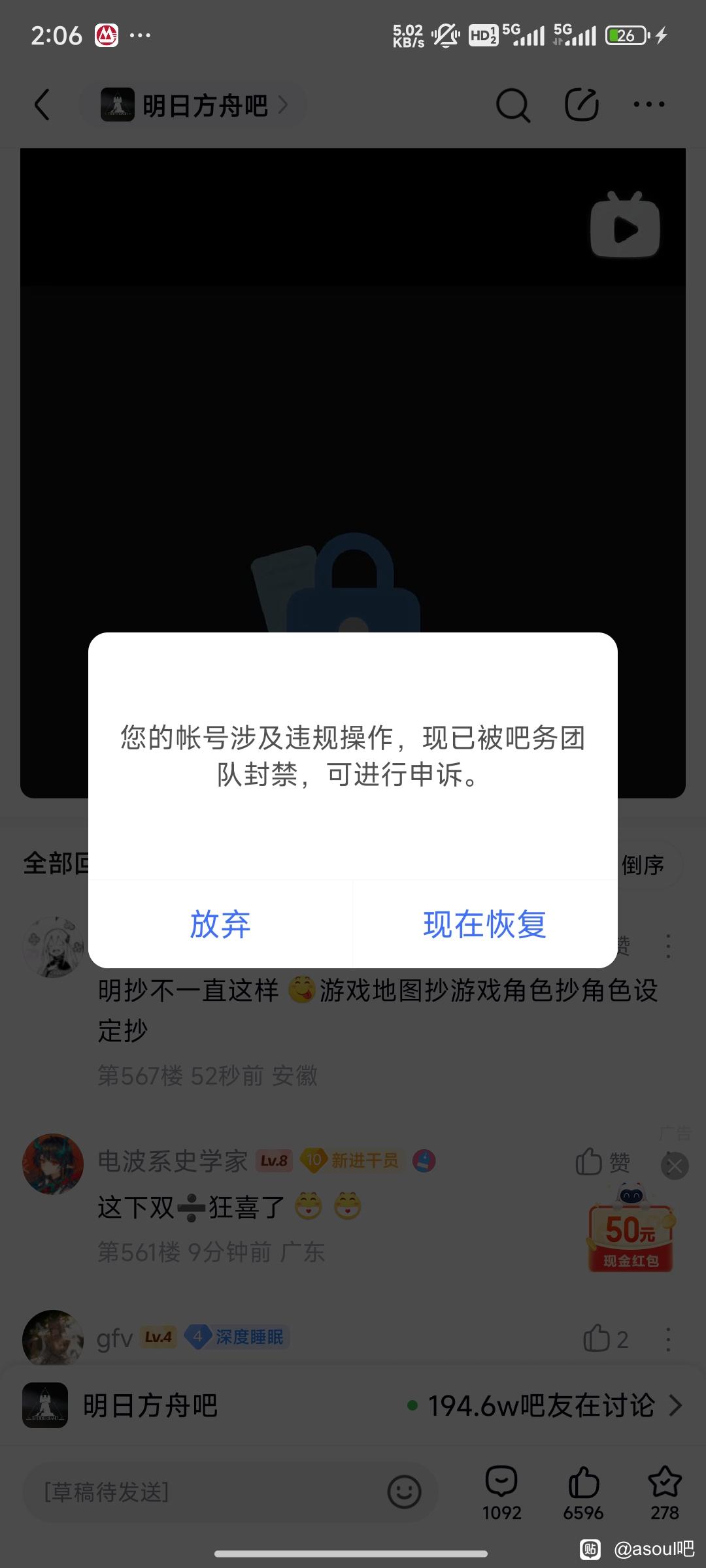Tap 放弃 in the ban dialog
This screenshot has height=1568, width=706.
(220, 924)
